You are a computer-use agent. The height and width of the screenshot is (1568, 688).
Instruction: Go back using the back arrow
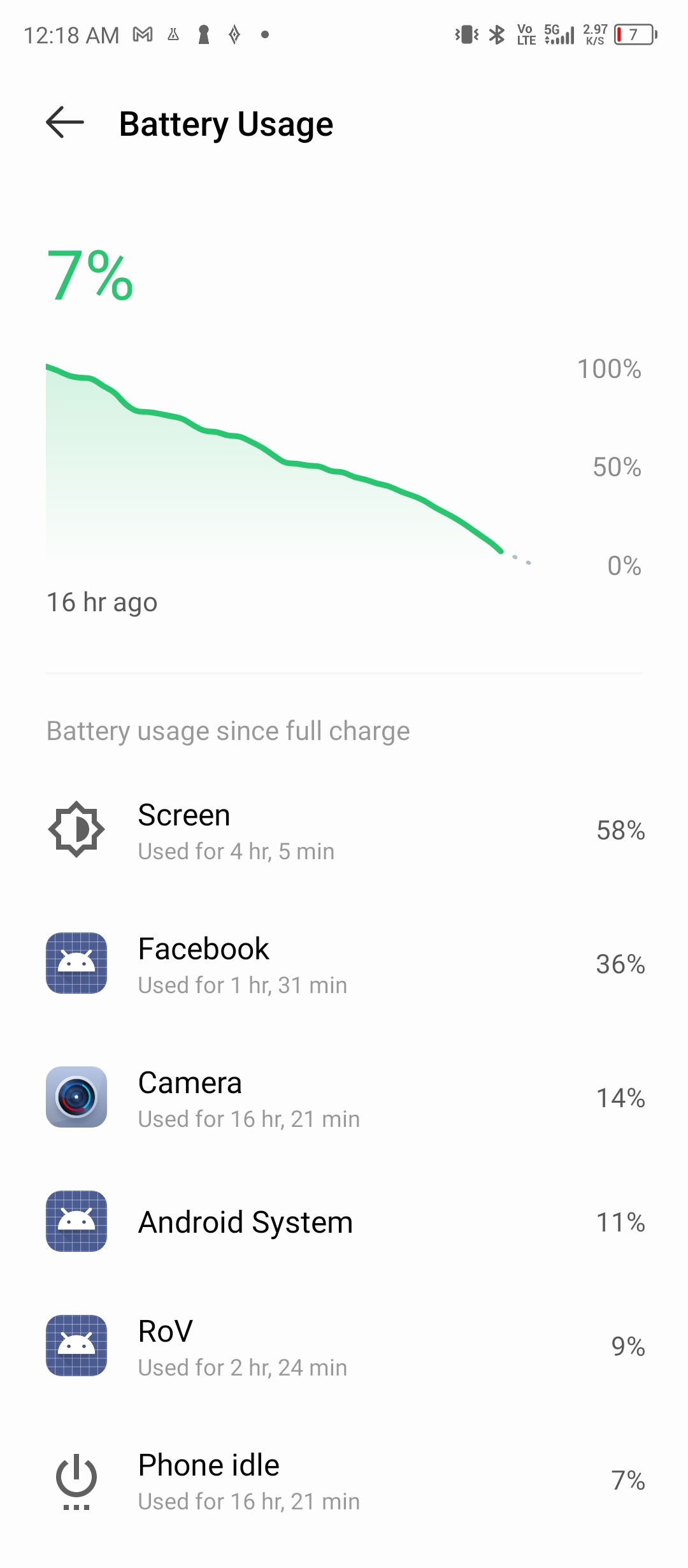tap(65, 122)
